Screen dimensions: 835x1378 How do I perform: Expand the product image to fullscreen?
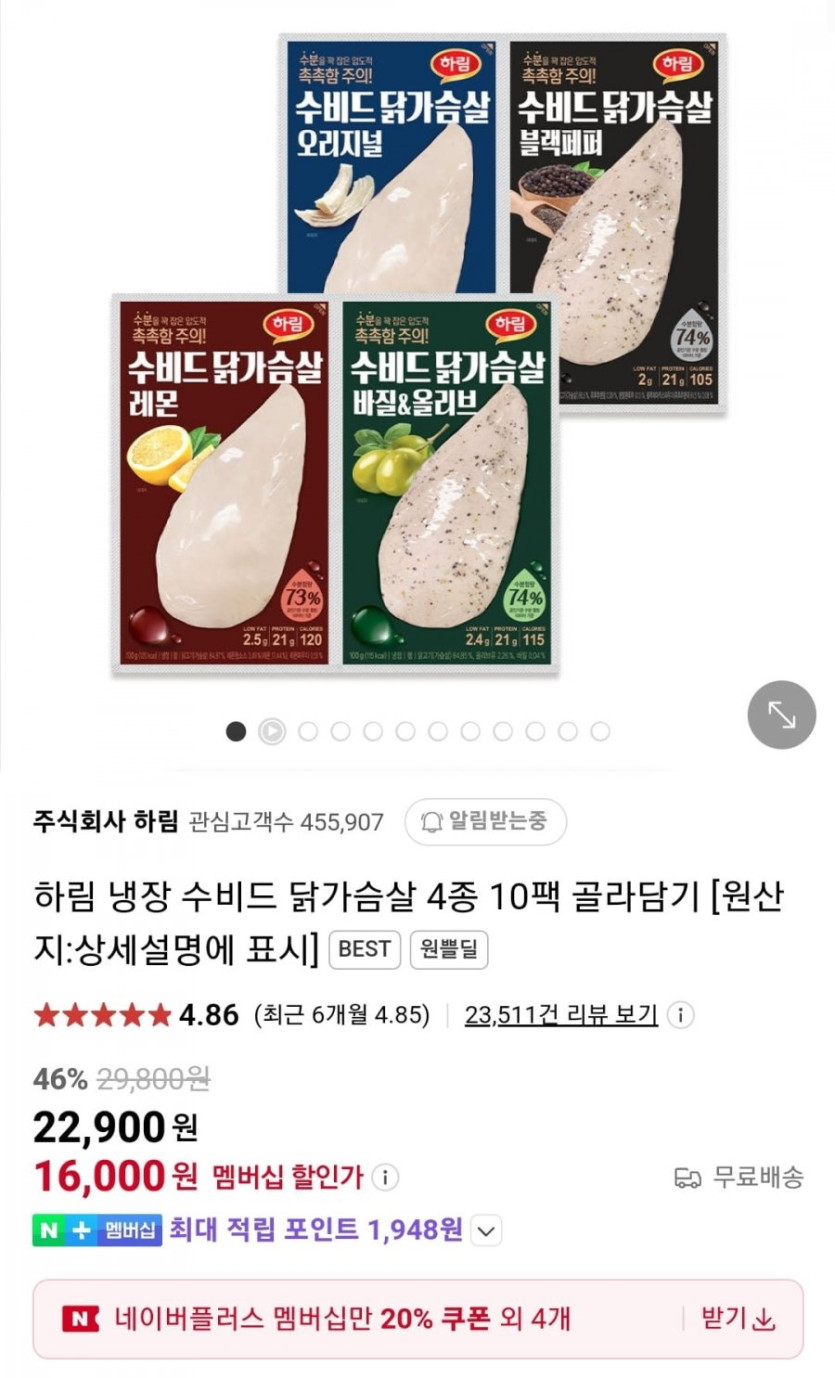(781, 714)
